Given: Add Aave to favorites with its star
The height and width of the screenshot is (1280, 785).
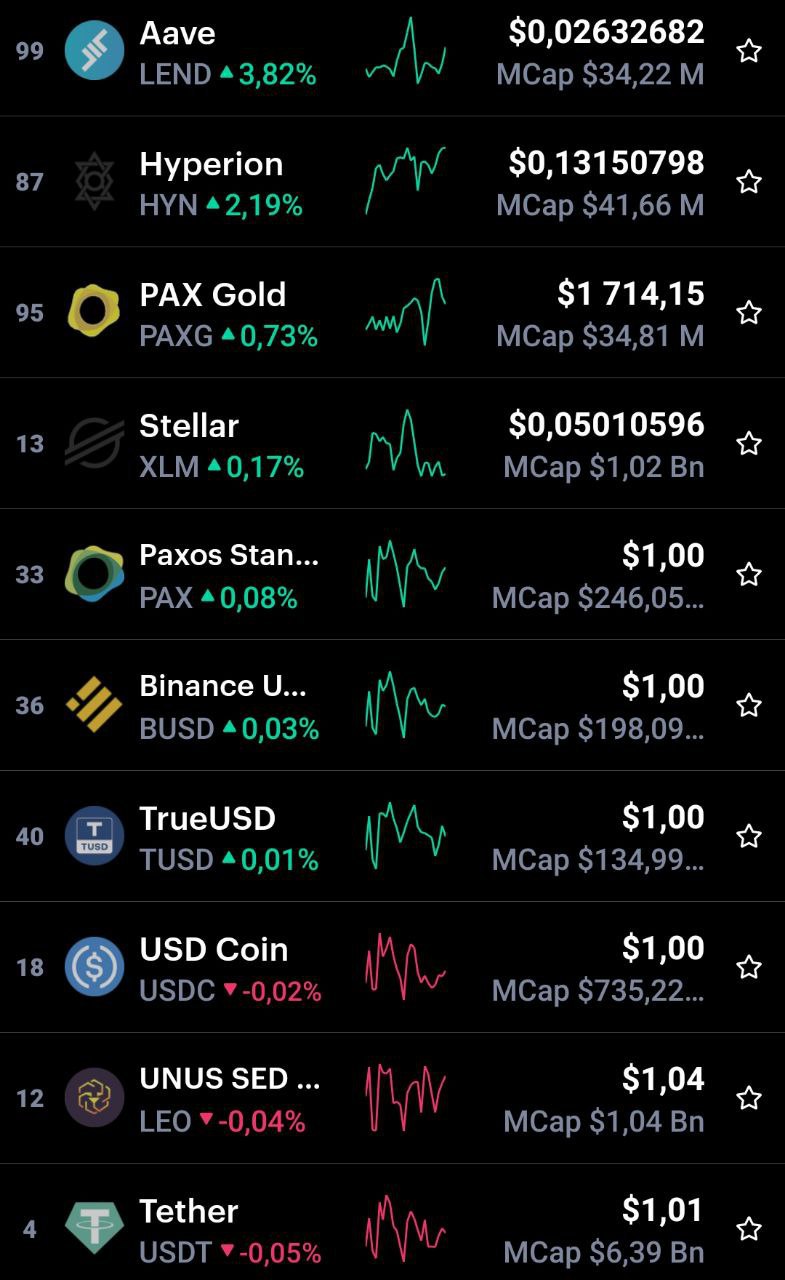Looking at the screenshot, I should click(x=749, y=51).
